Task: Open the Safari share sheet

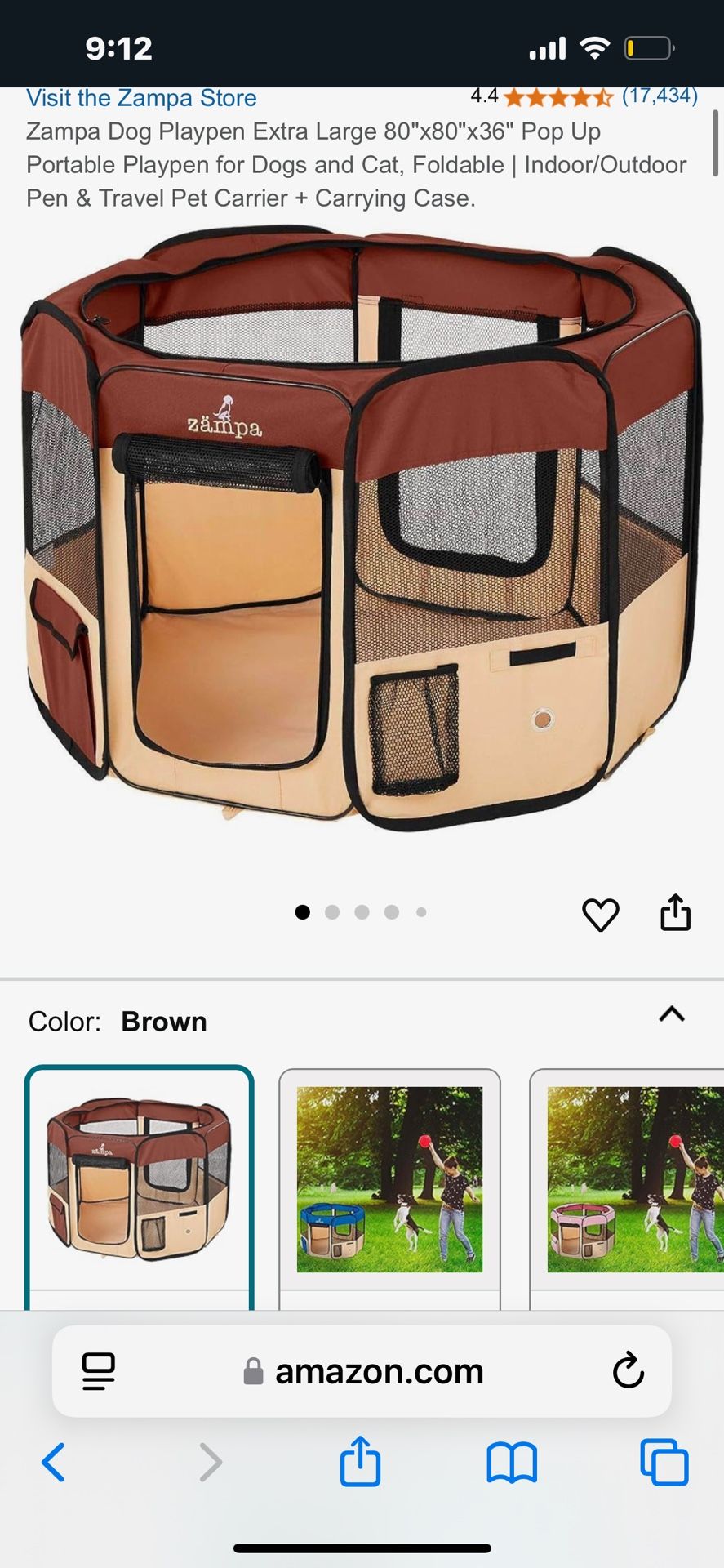Action: [360, 1462]
